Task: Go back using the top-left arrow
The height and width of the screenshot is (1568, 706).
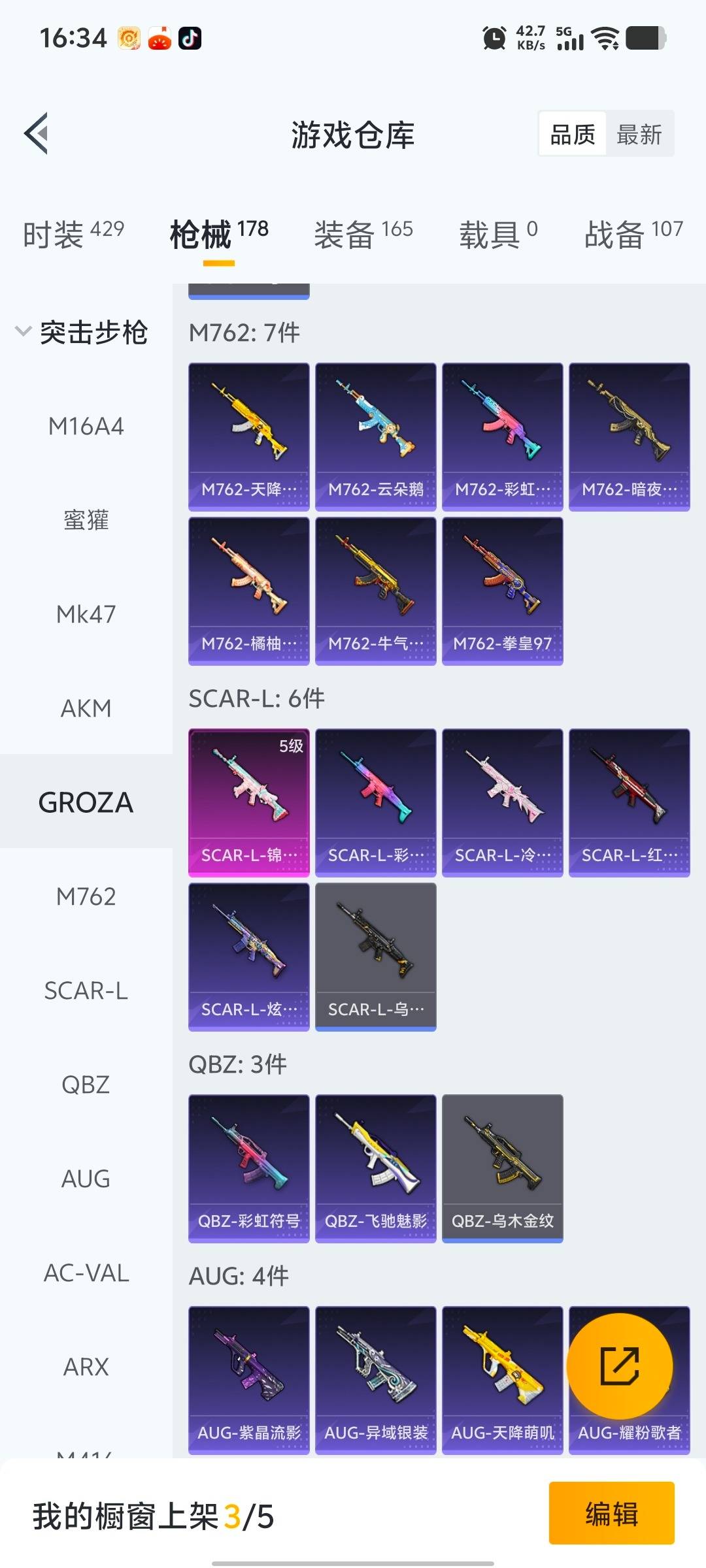Action: click(x=37, y=134)
